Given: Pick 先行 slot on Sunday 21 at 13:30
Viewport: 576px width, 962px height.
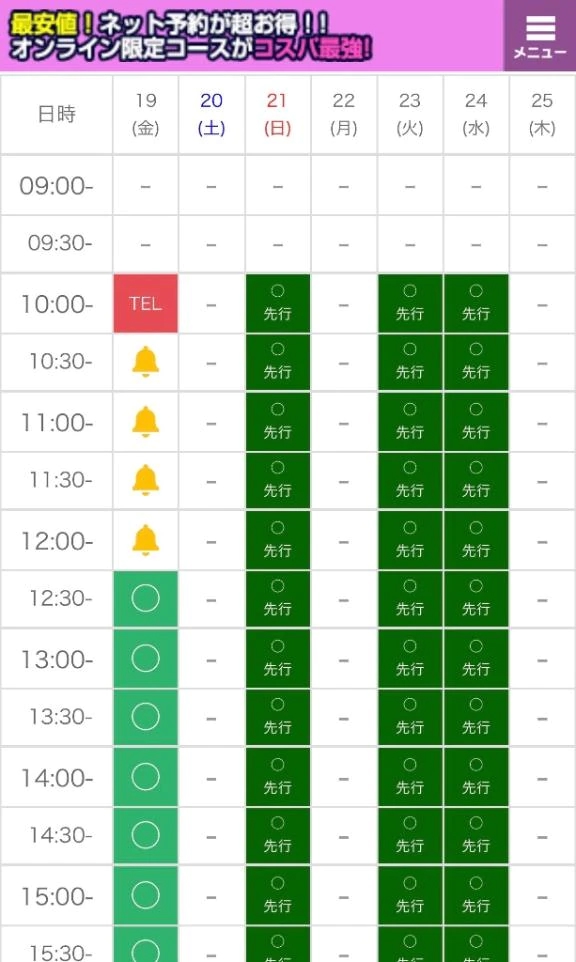Looking at the screenshot, I should tap(278, 717).
